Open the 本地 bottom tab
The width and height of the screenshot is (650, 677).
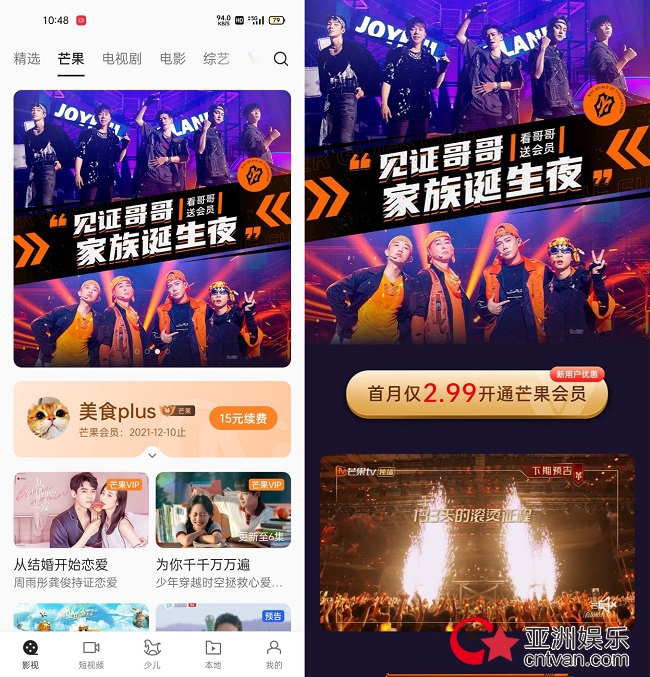point(213,654)
